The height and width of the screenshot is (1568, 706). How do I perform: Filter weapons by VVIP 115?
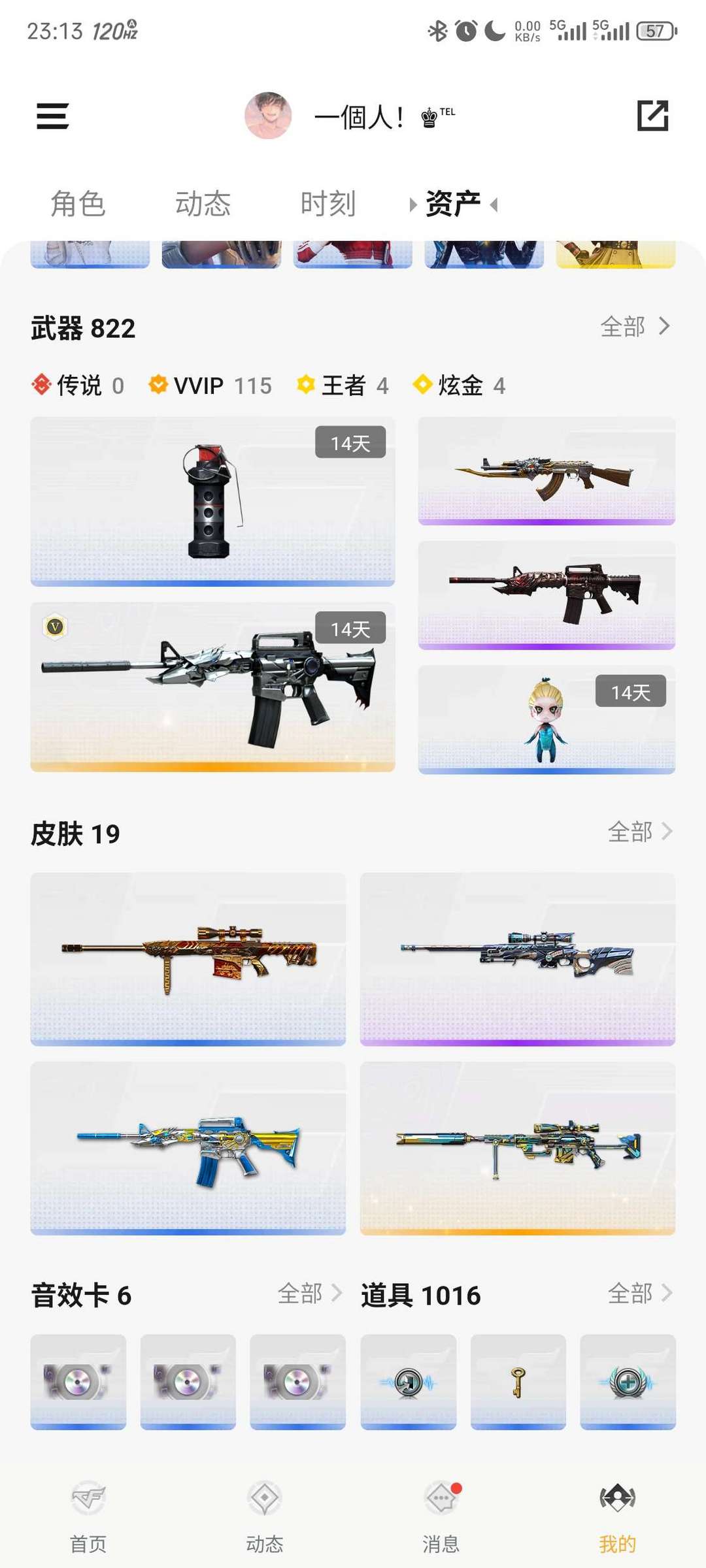(x=210, y=385)
